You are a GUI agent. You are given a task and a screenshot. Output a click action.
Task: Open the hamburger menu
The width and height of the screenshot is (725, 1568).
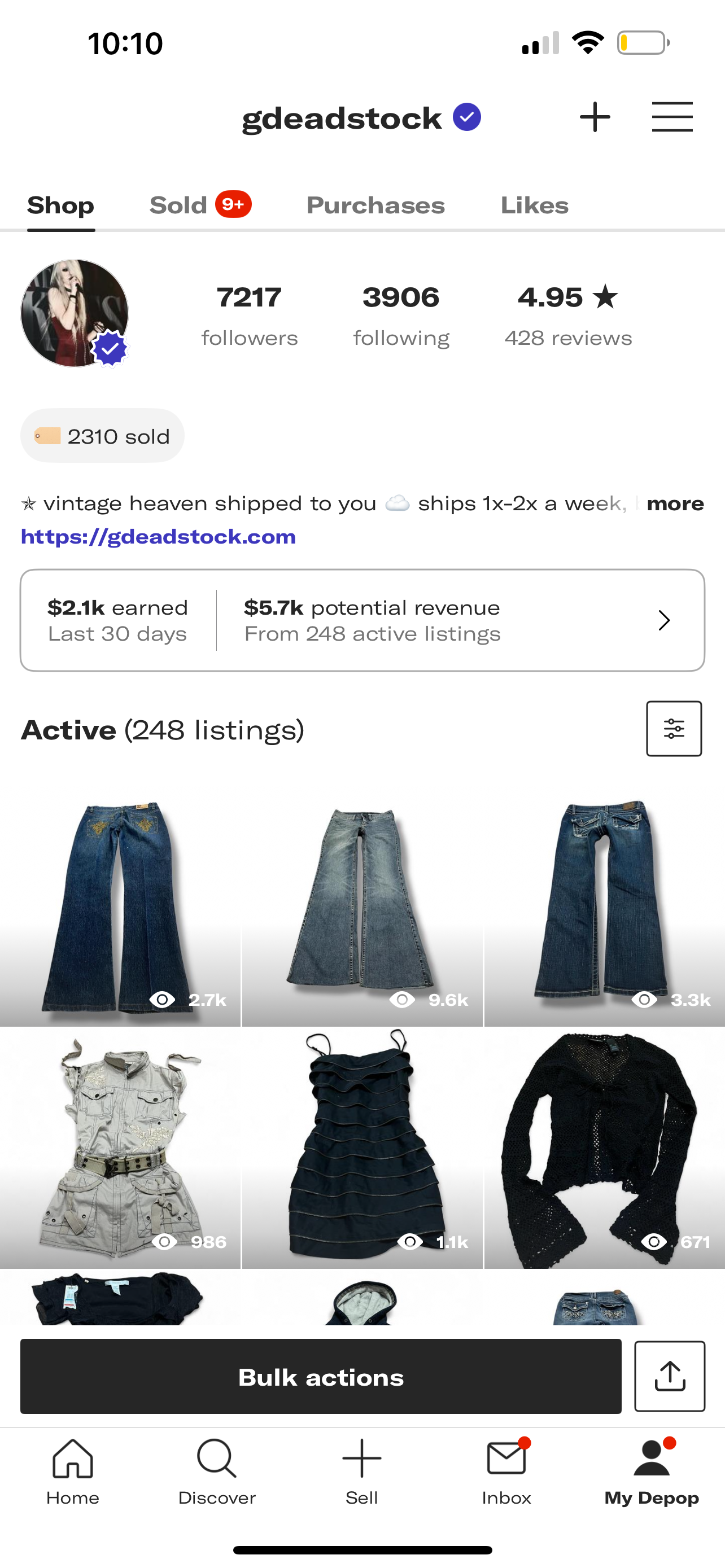[x=671, y=117]
